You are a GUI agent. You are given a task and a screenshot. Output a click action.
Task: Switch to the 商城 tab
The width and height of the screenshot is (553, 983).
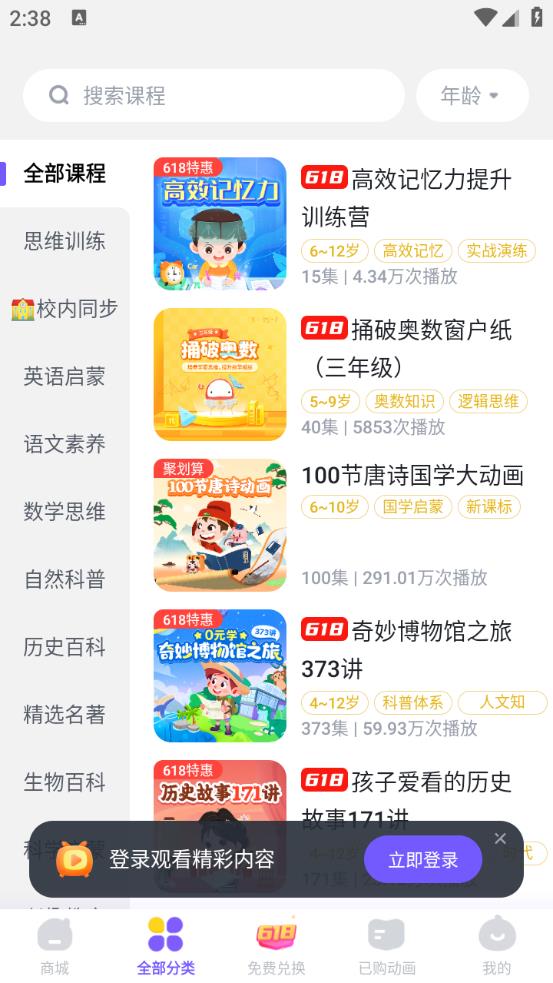click(x=55, y=945)
